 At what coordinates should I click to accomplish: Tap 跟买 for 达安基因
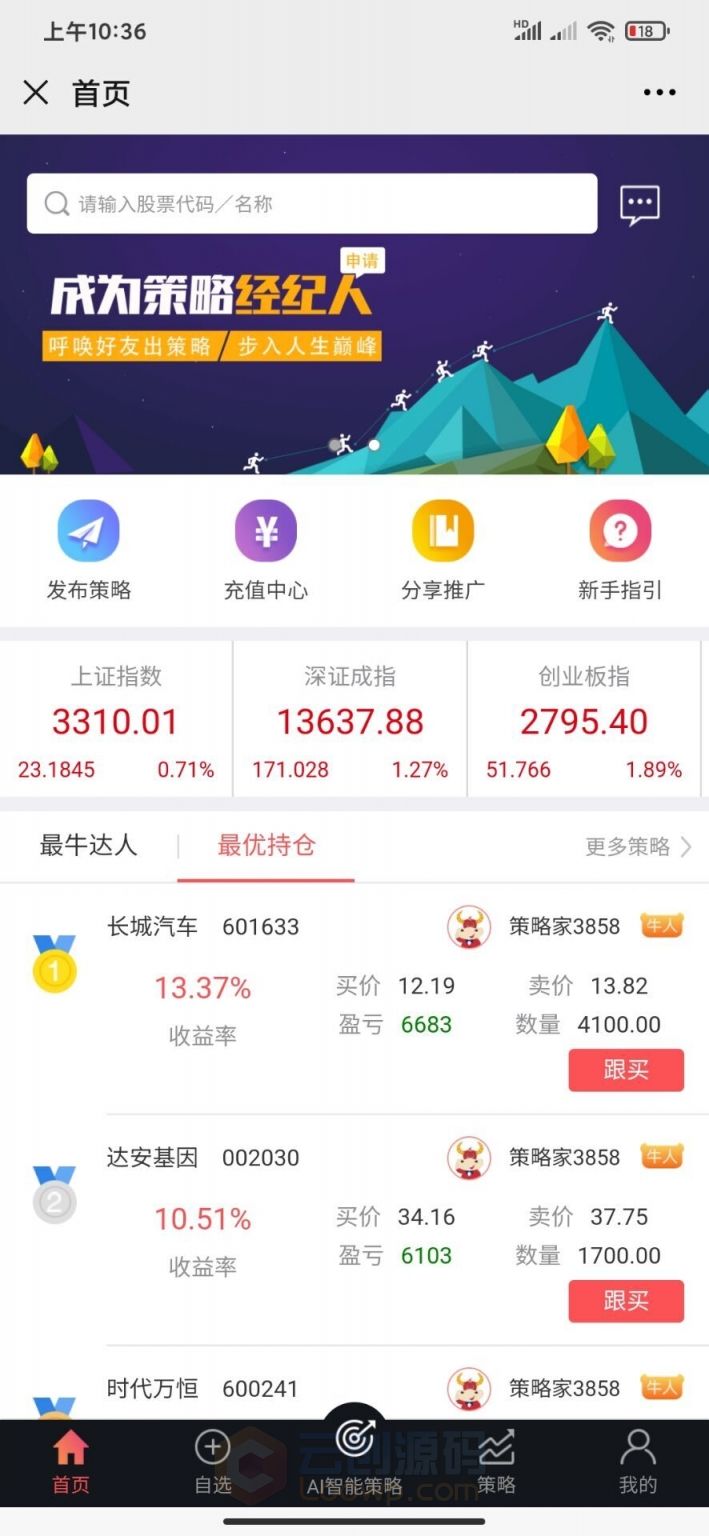626,1301
